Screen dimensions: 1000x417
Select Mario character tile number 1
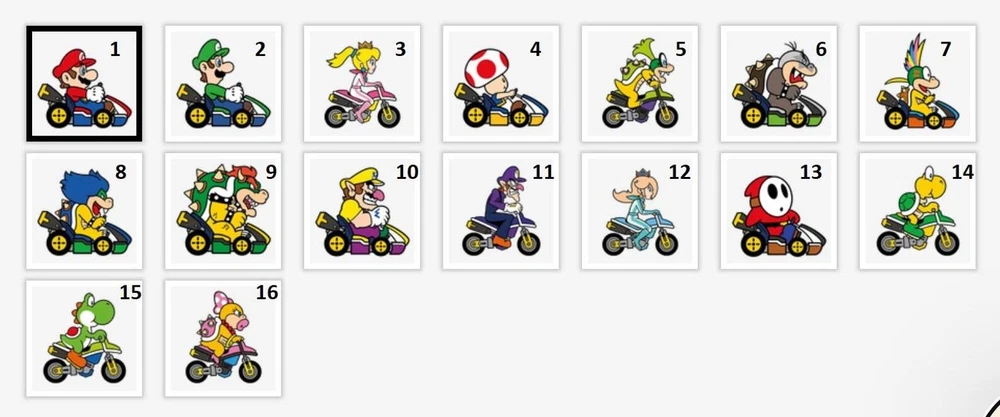84,84
